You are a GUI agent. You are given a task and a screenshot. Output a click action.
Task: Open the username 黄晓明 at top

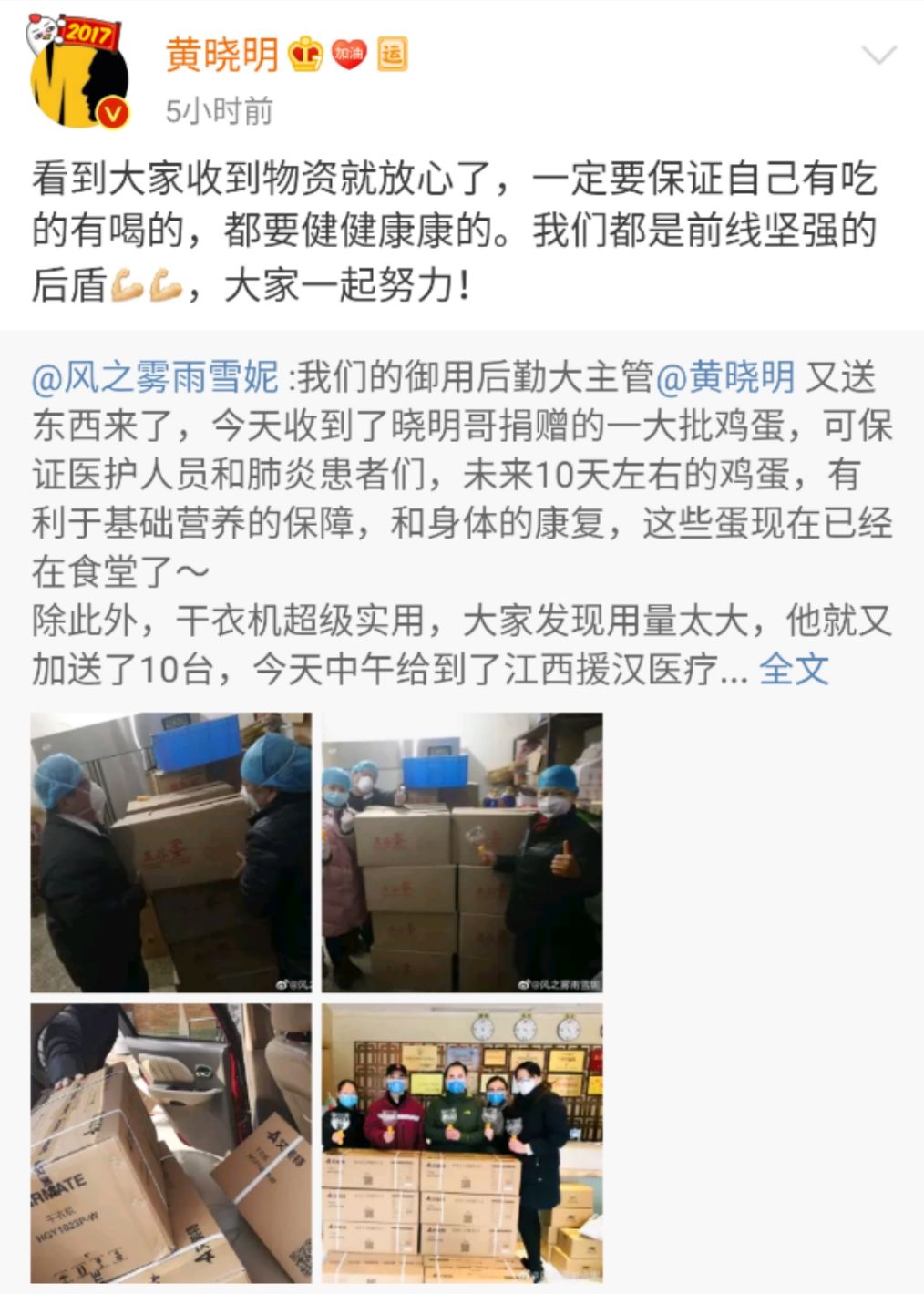tap(221, 56)
